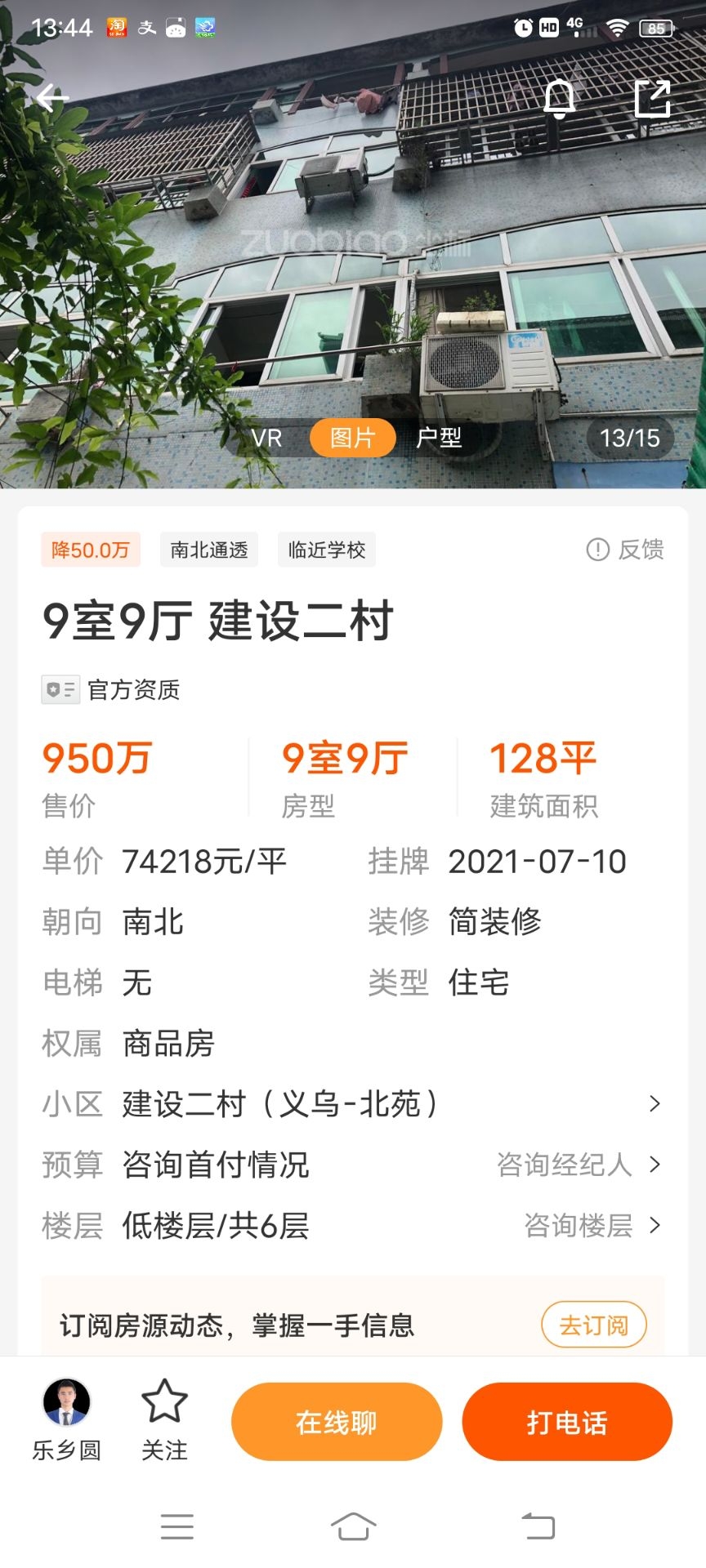This screenshot has width=706, height=1568.
Task: Follow this listing with the 关注 star
Action: (164, 1419)
